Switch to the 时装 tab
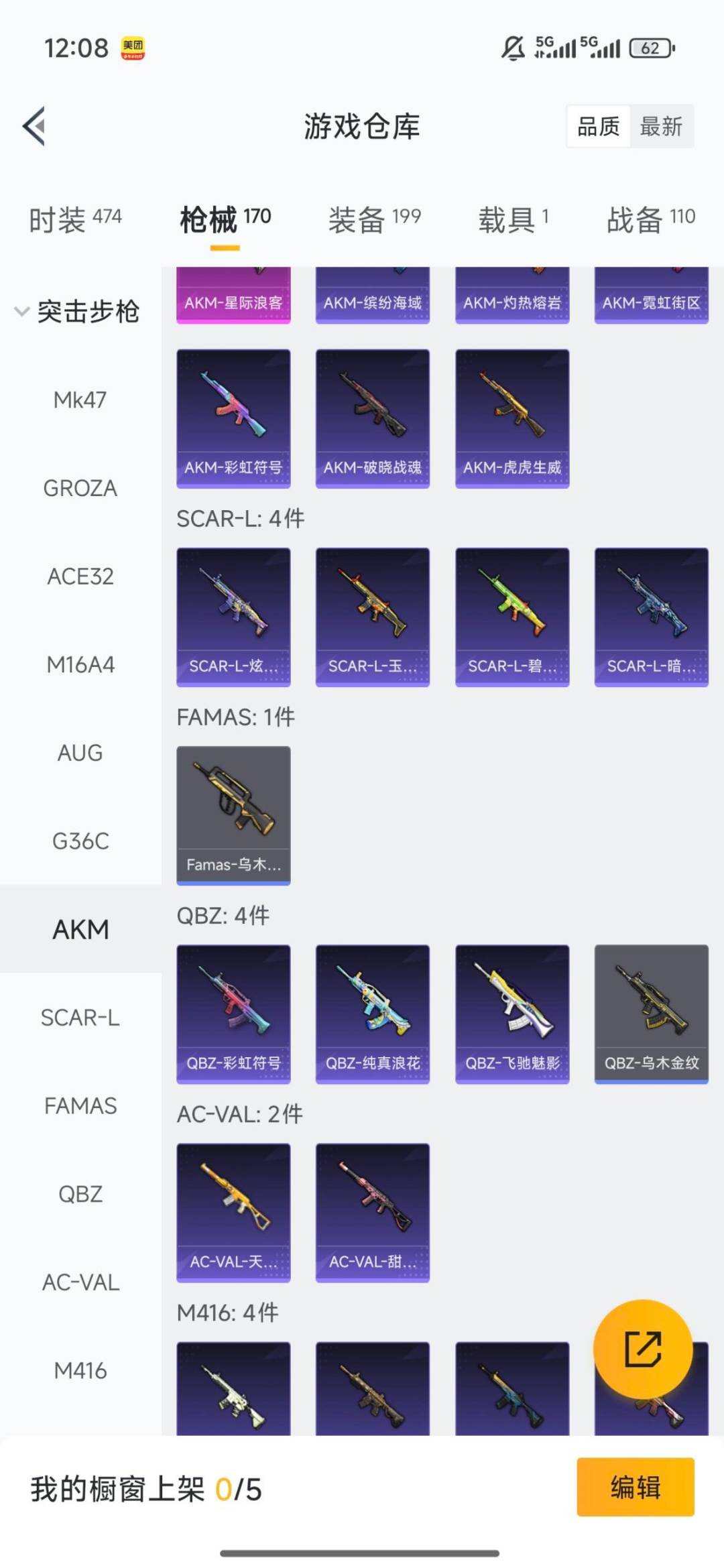724x1568 pixels. pos(74,219)
